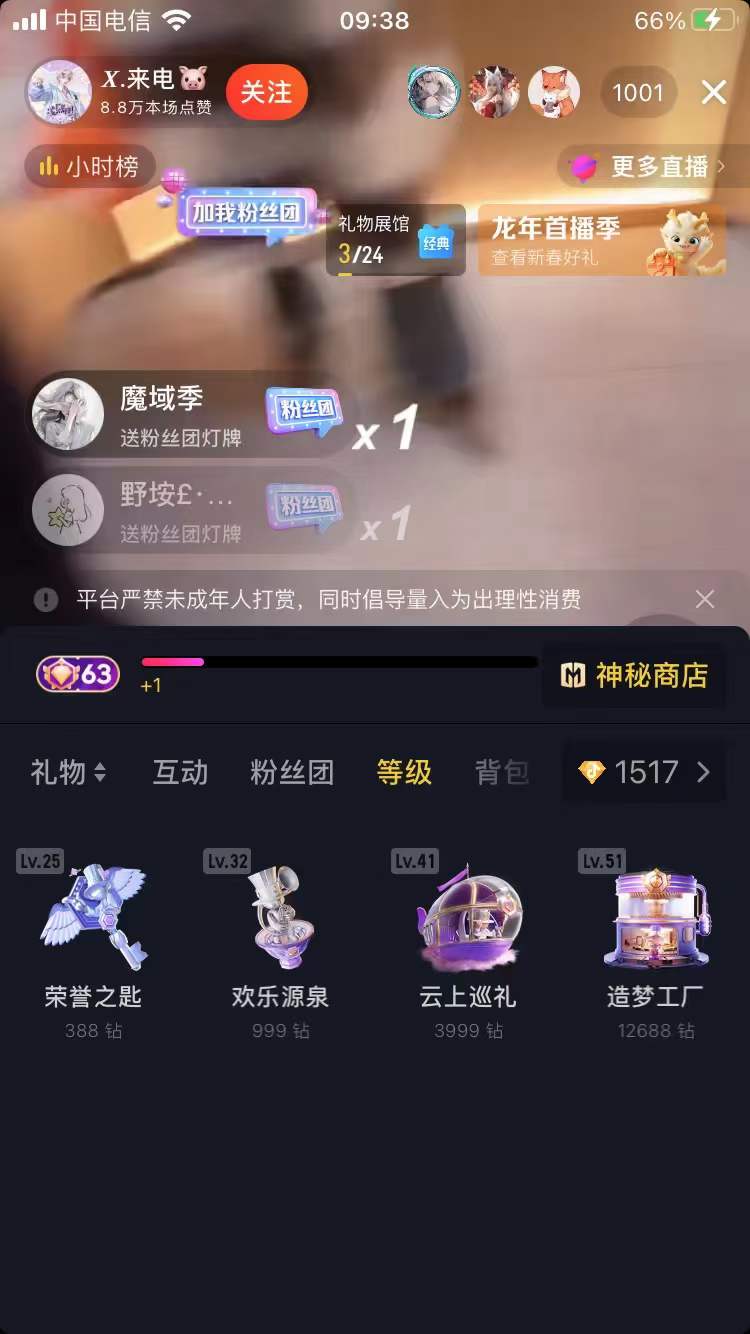Switch to 背包 tab

tap(501, 772)
